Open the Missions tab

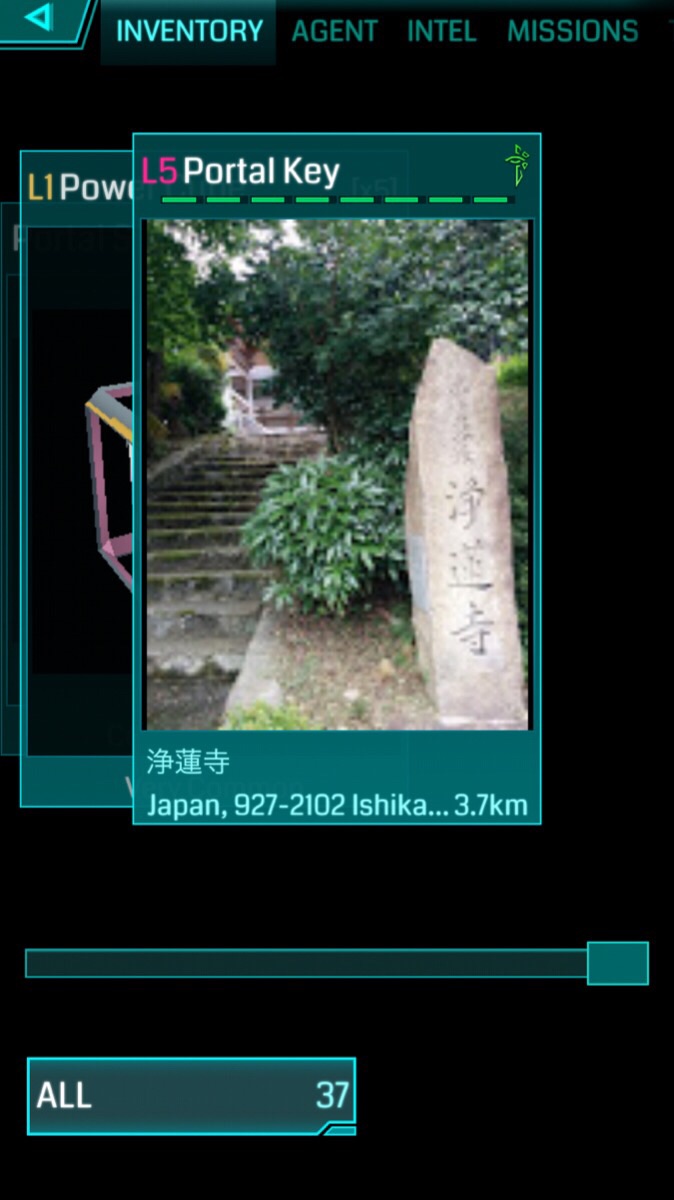[572, 32]
